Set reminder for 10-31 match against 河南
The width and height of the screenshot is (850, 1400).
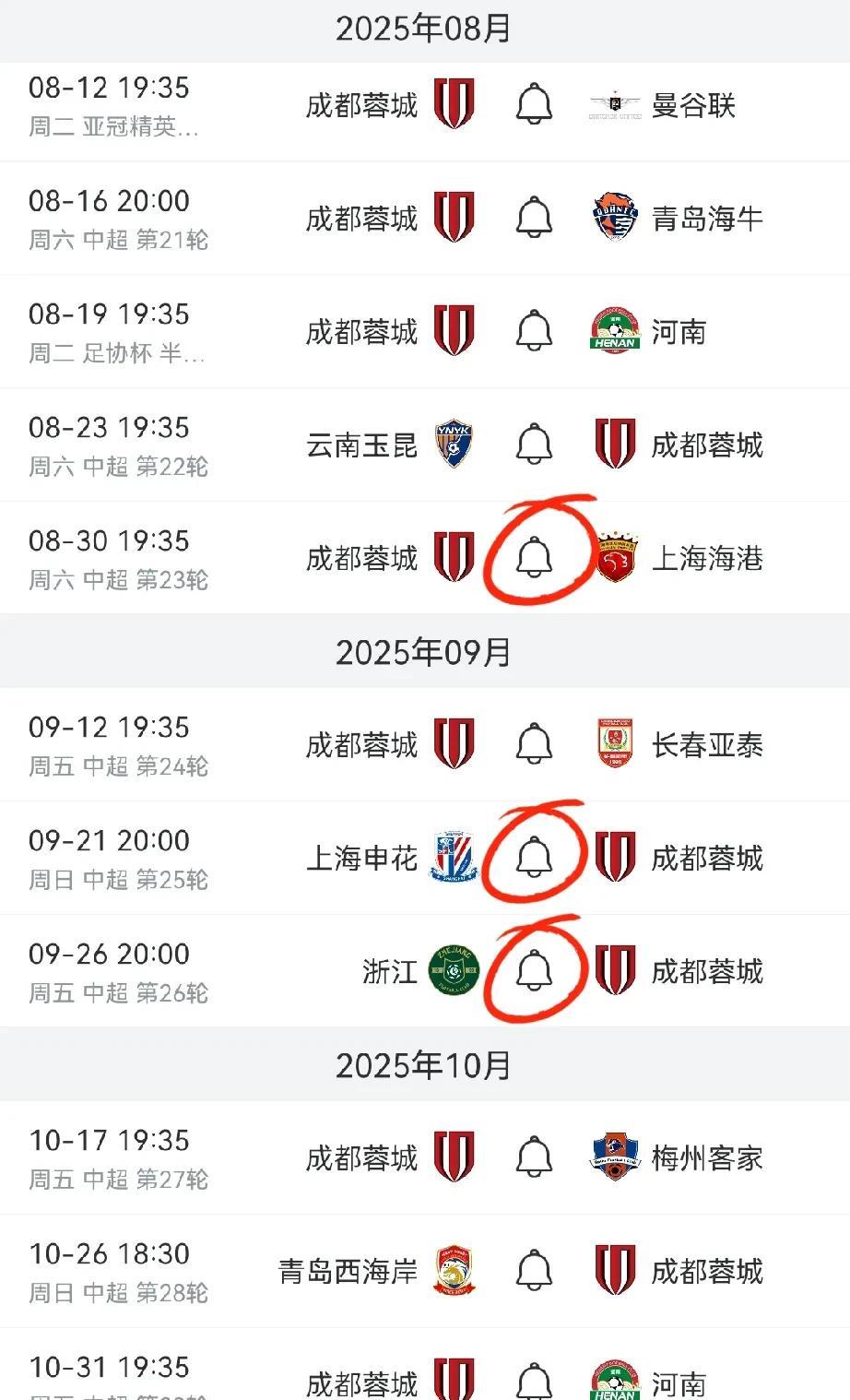point(534,1382)
